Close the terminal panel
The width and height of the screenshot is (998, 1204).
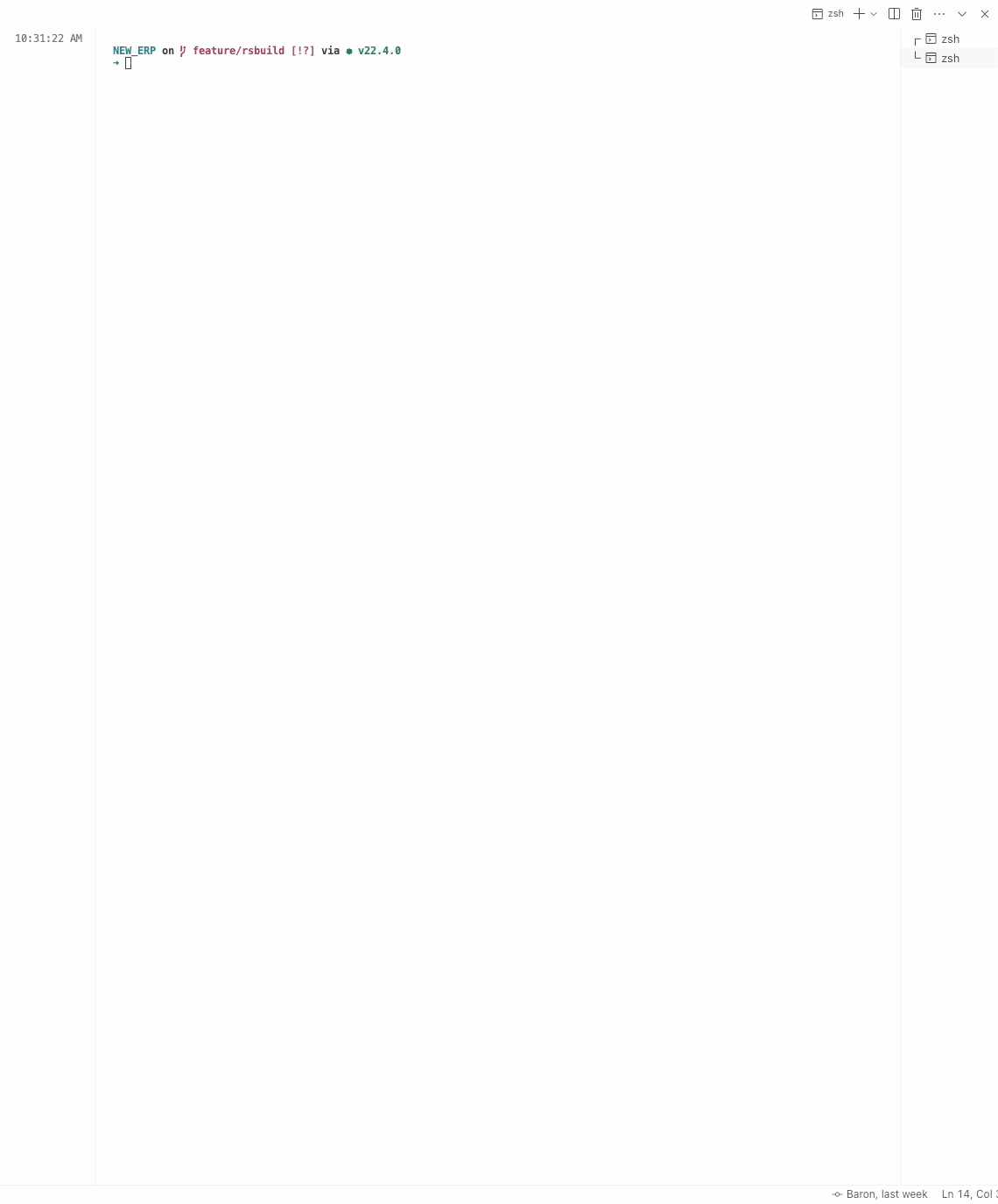pos(985,14)
